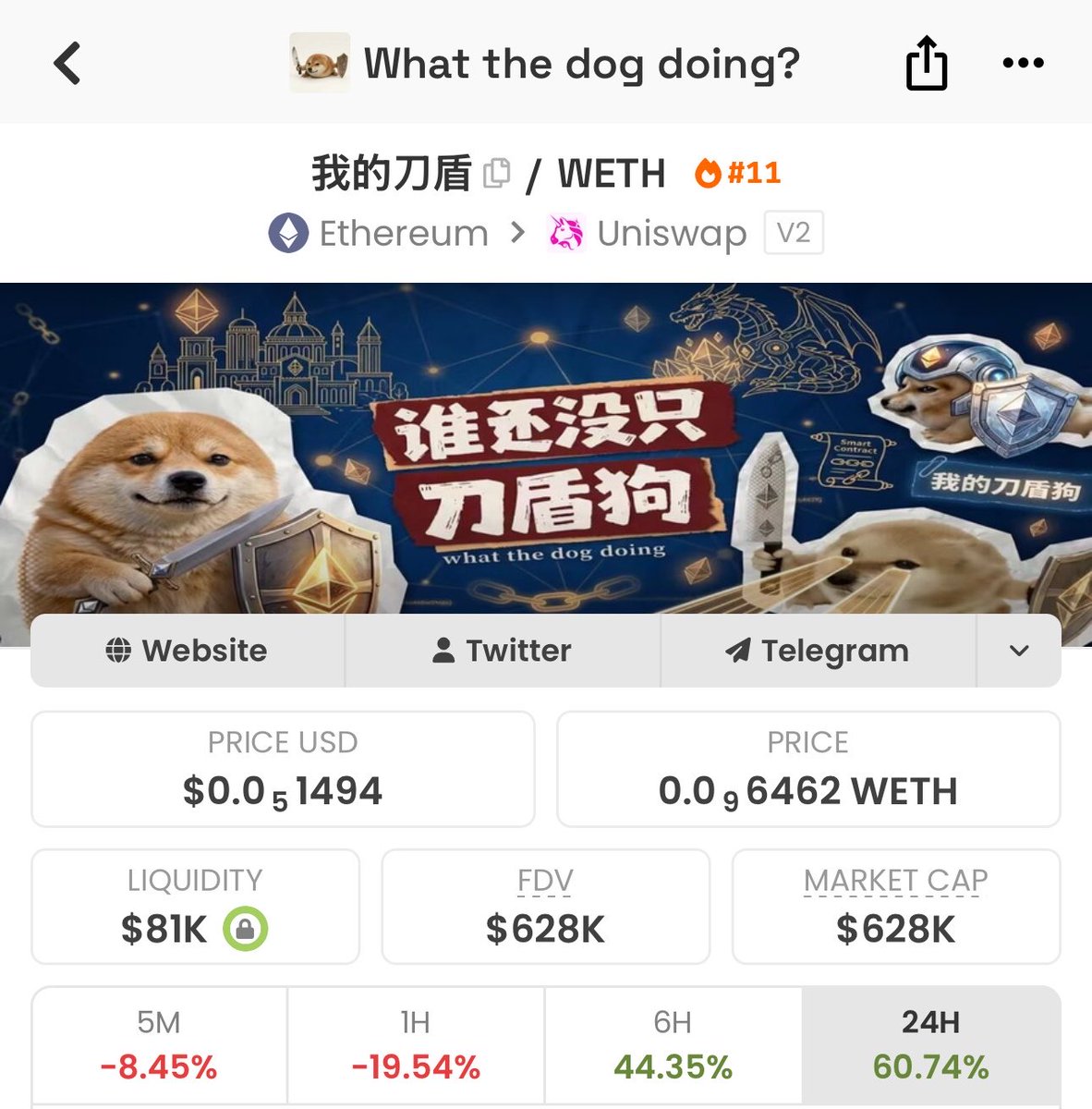Open the three-dot overflow menu
Viewport: 1092px width, 1109px height.
tap(1023, 63)
